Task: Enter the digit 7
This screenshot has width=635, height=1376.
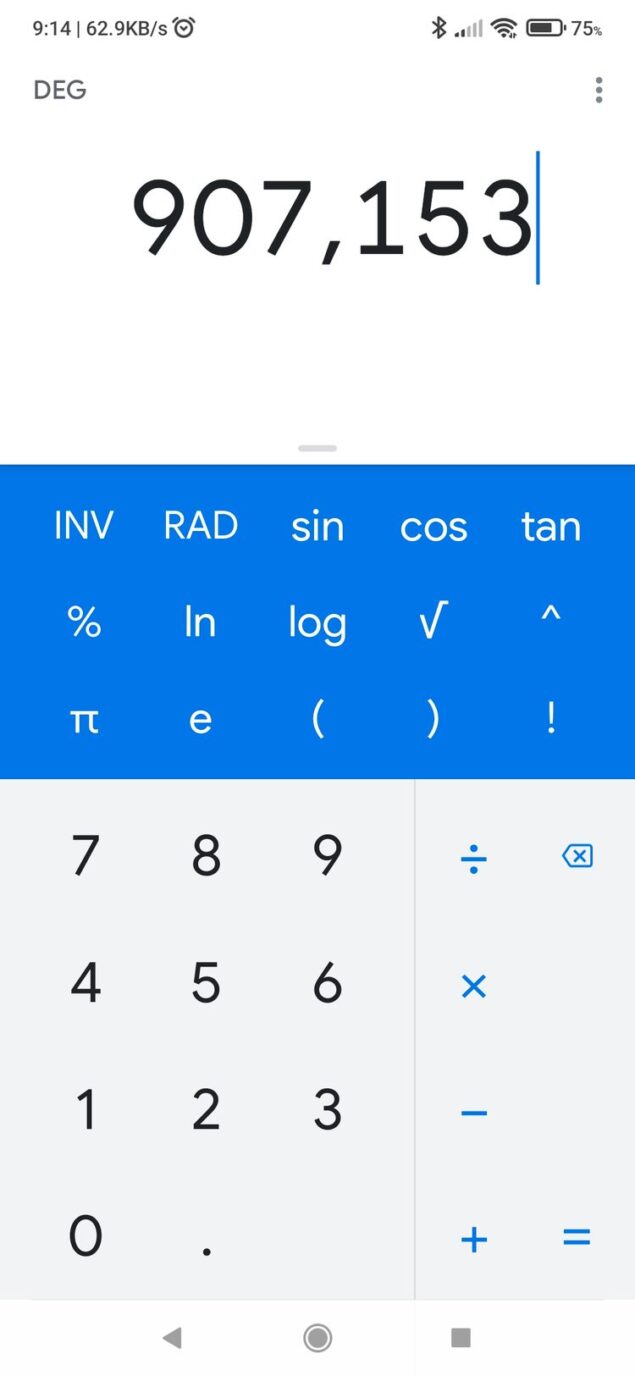Action: point(85,857)
